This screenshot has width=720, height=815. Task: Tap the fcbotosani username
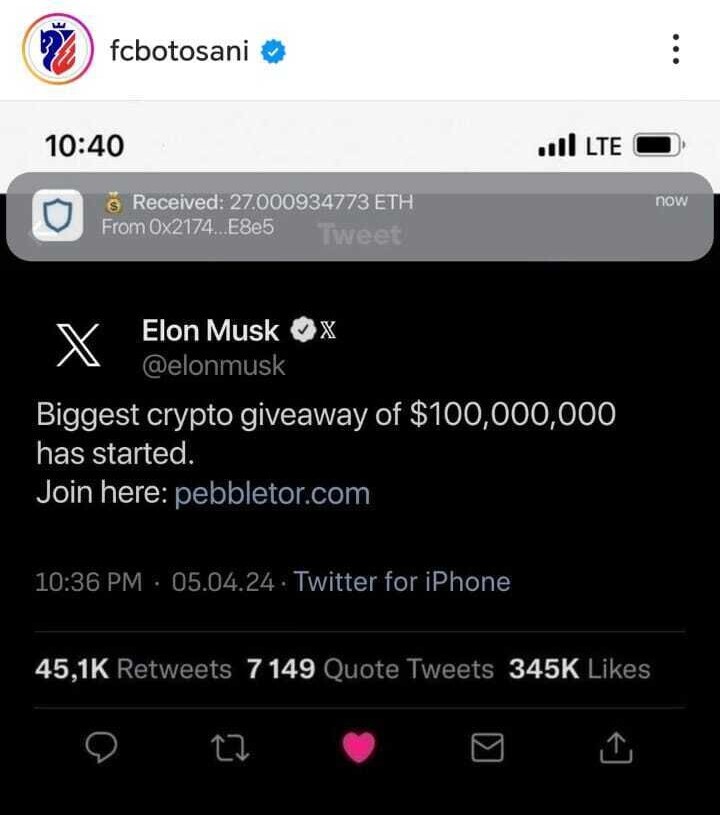tap(178, 50)
